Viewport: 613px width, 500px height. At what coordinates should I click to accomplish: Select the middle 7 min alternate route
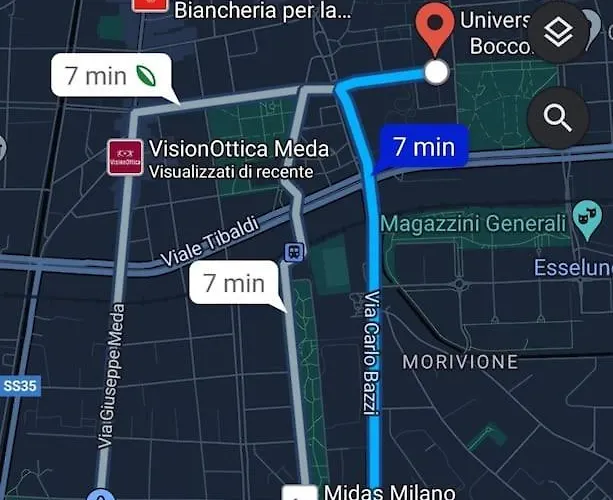tap(234, 283)
